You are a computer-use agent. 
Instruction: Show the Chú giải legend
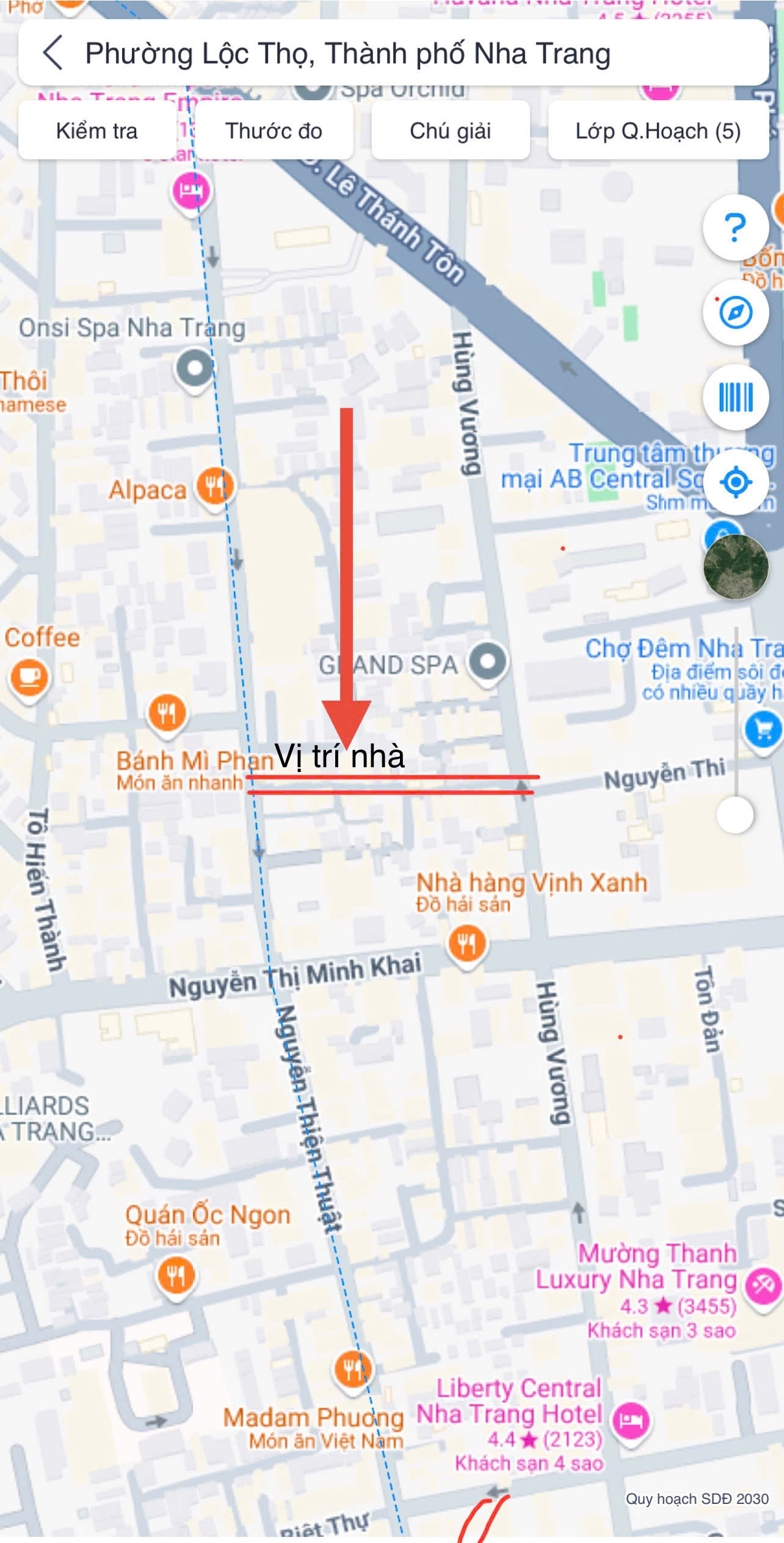point(451,131)
